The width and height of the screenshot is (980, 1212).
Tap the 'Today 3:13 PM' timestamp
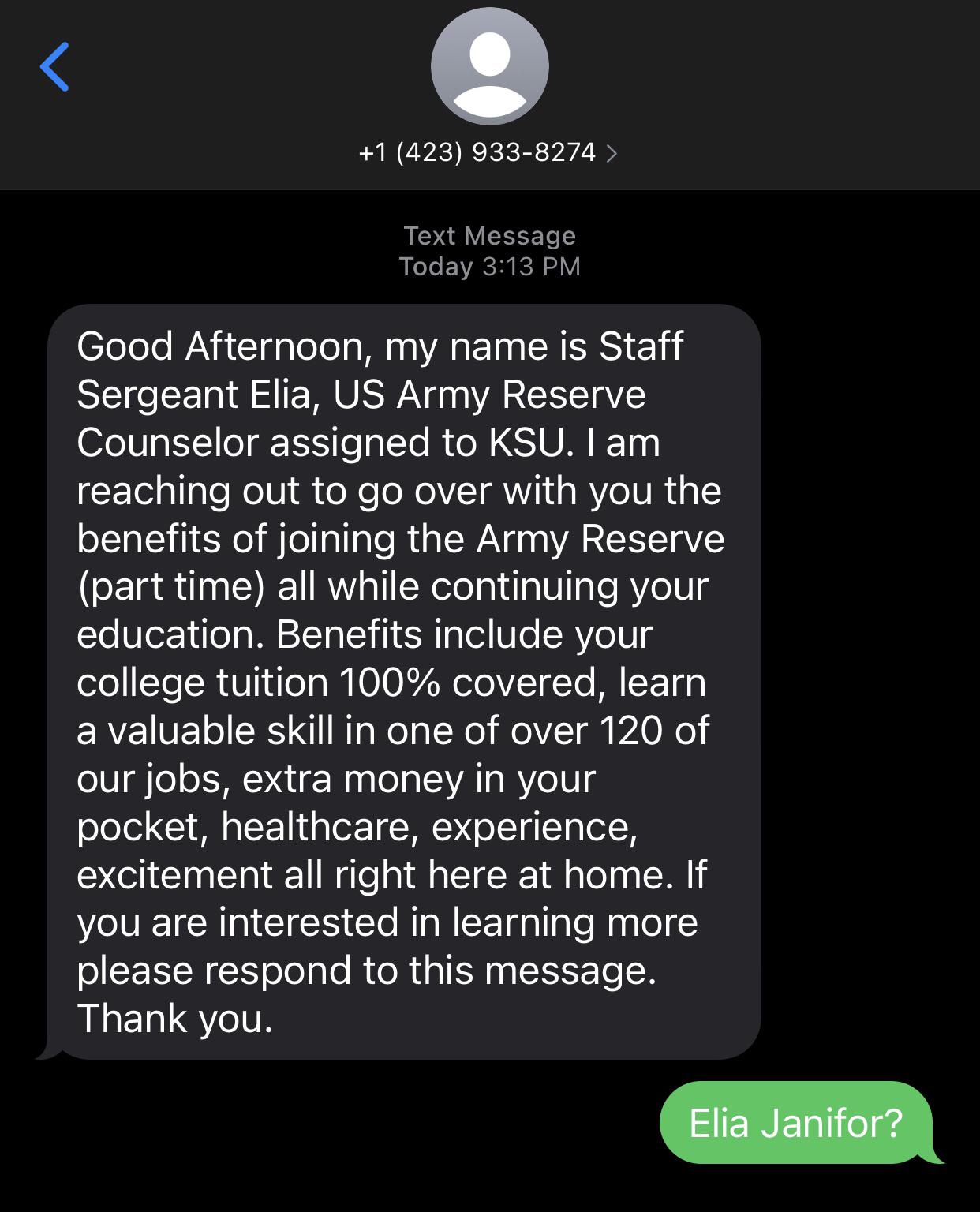point(489,268)
